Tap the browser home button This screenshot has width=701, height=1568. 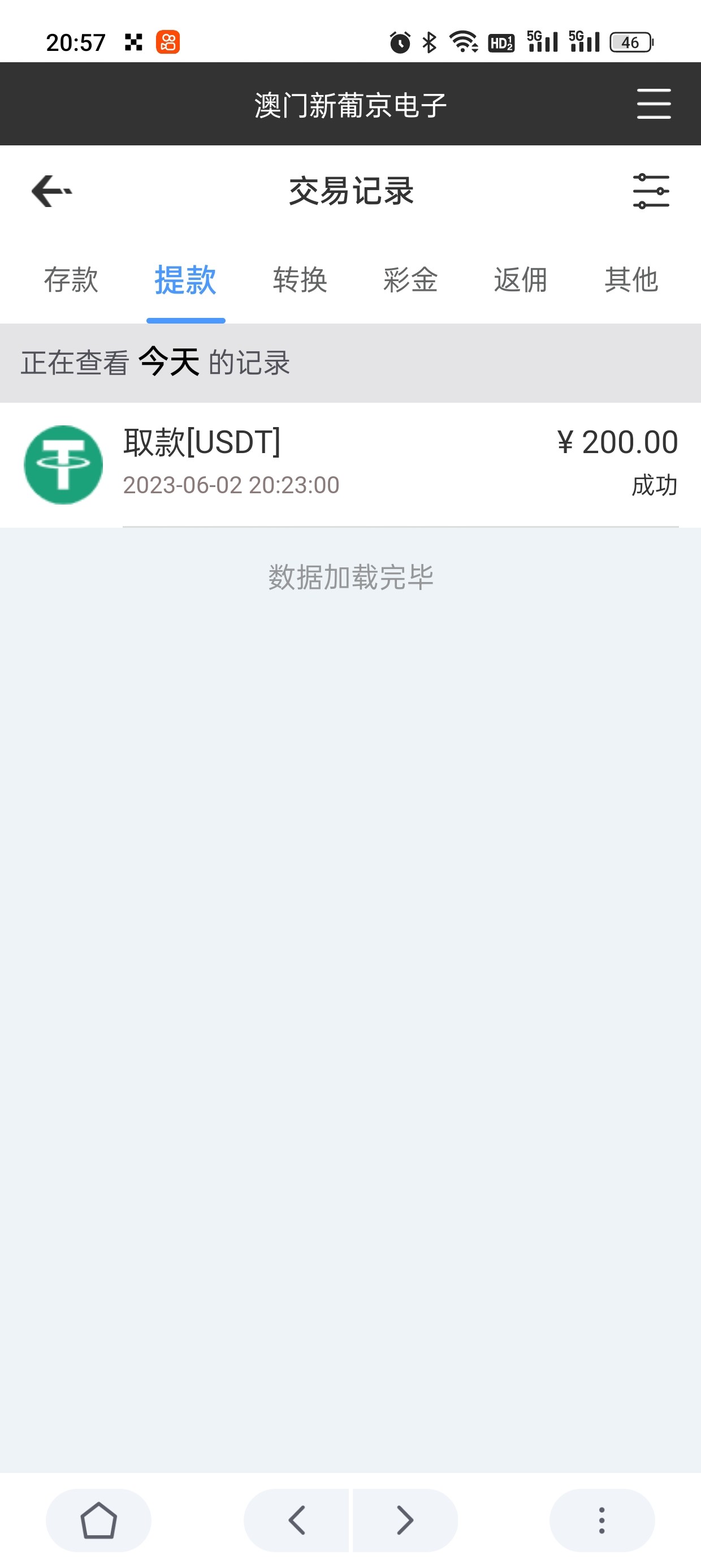(x=98, y=1520)
